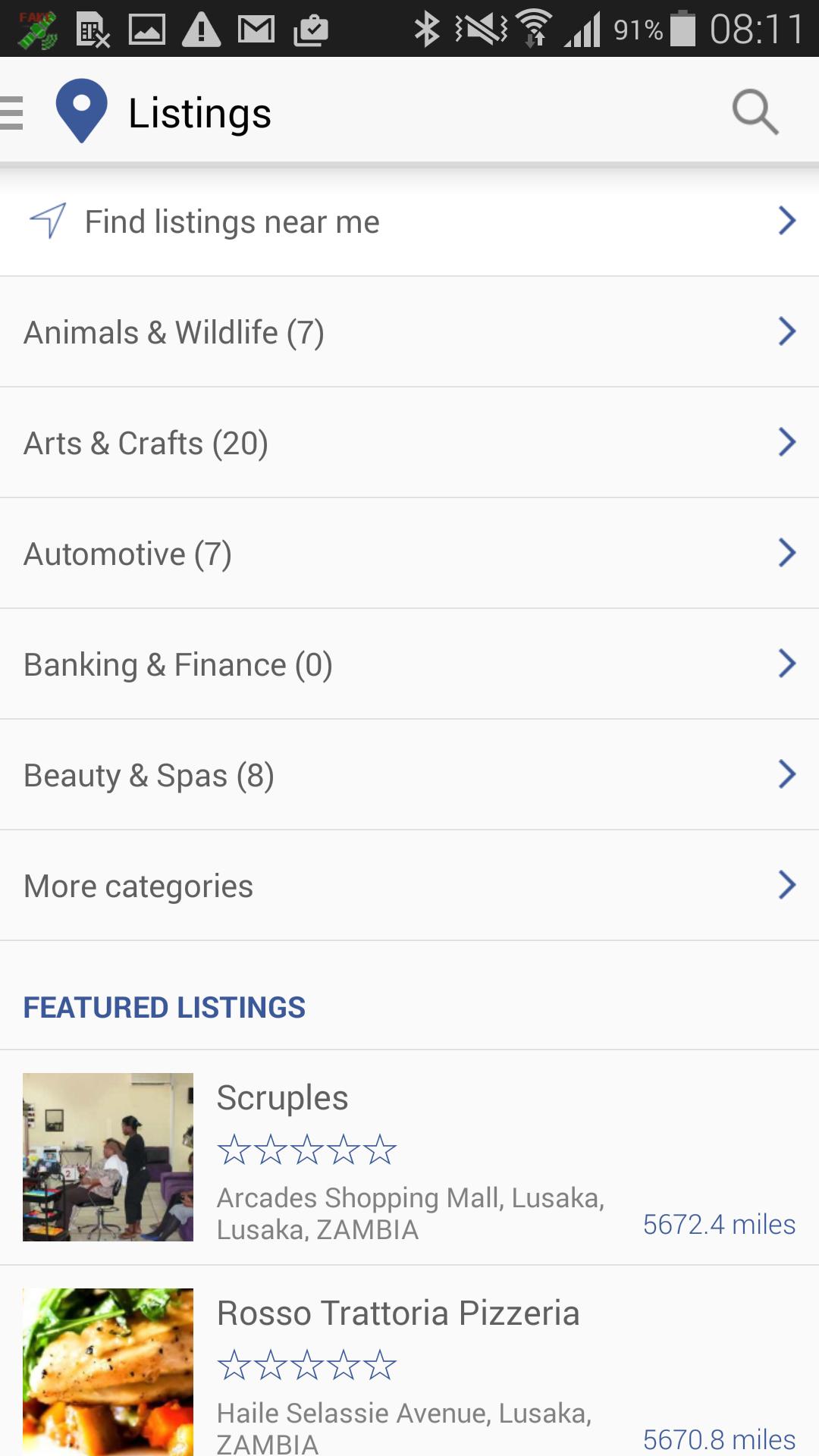
Task: Show More categories
Action: click(409, 886)
